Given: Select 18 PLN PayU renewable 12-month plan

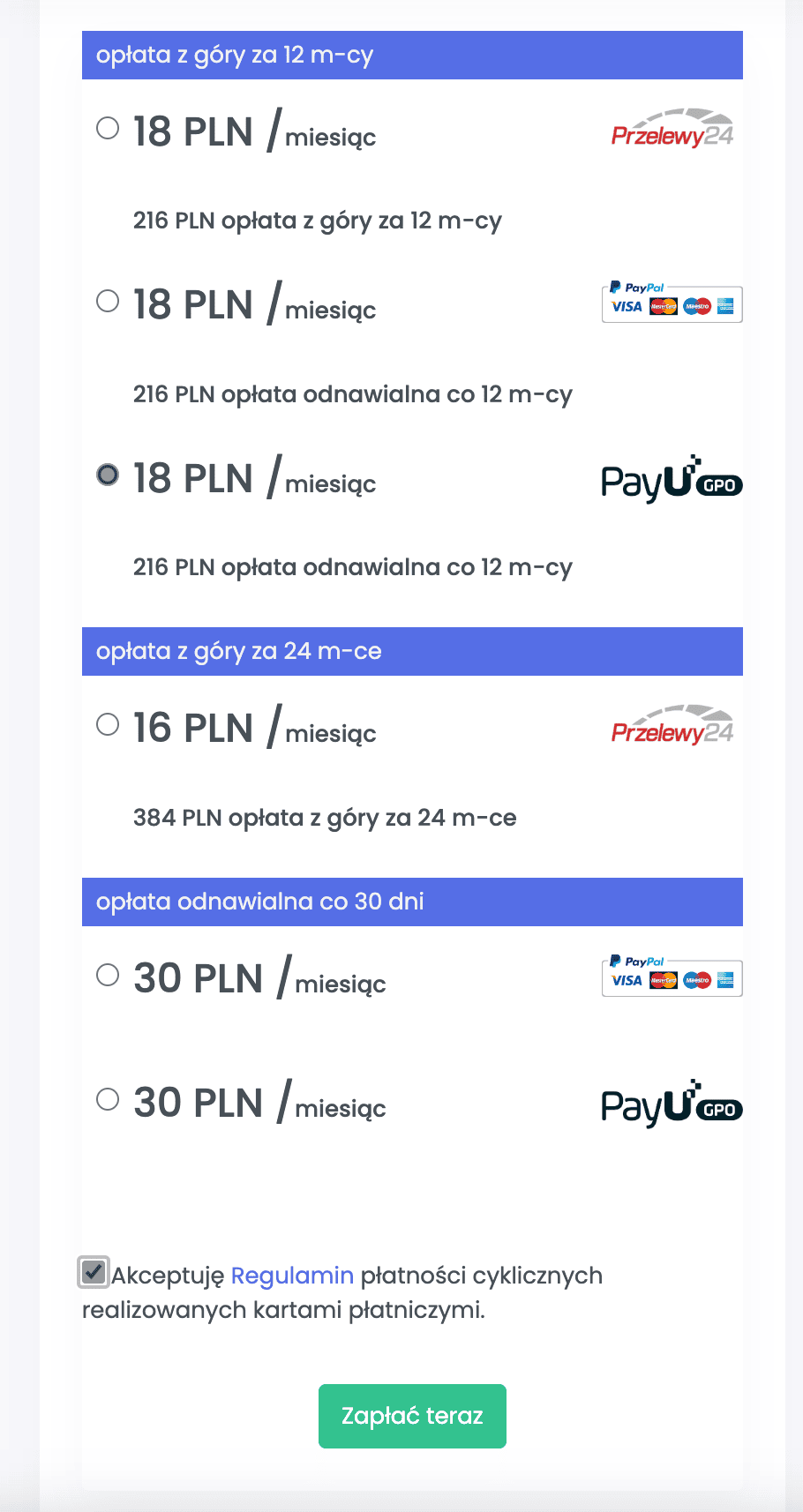Looking at the screenshot, I should pyautogui.click(x=108, y=475).
